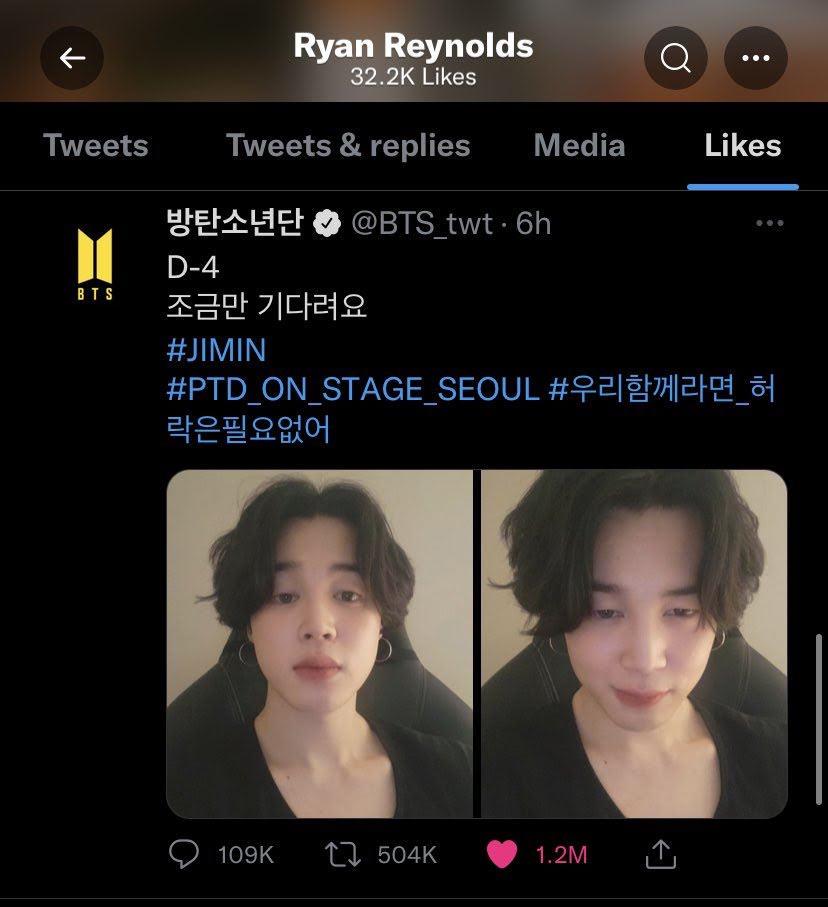828x907 pixels.
Task: Open the #JIMIN hashtag
Action: pos(216,350)
